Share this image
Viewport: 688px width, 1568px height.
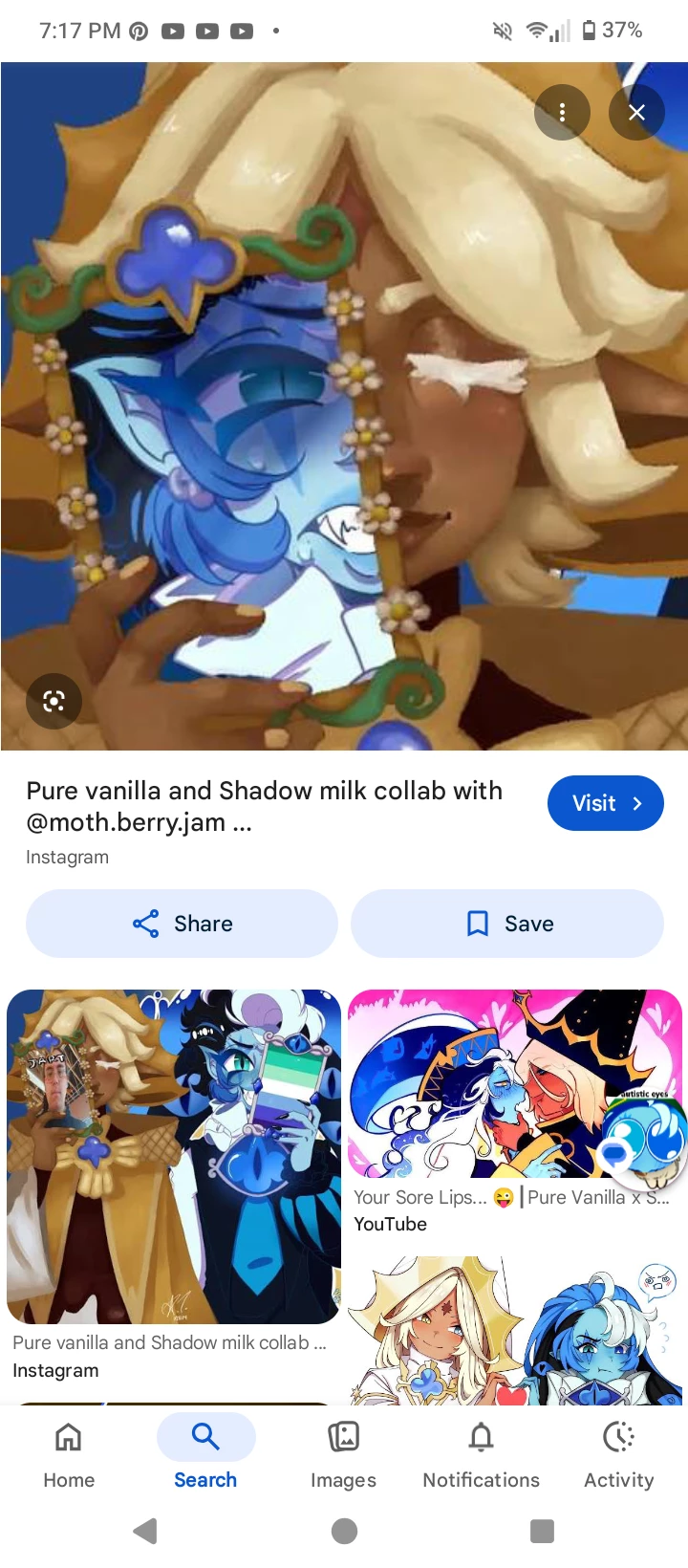tap(182, 924)
